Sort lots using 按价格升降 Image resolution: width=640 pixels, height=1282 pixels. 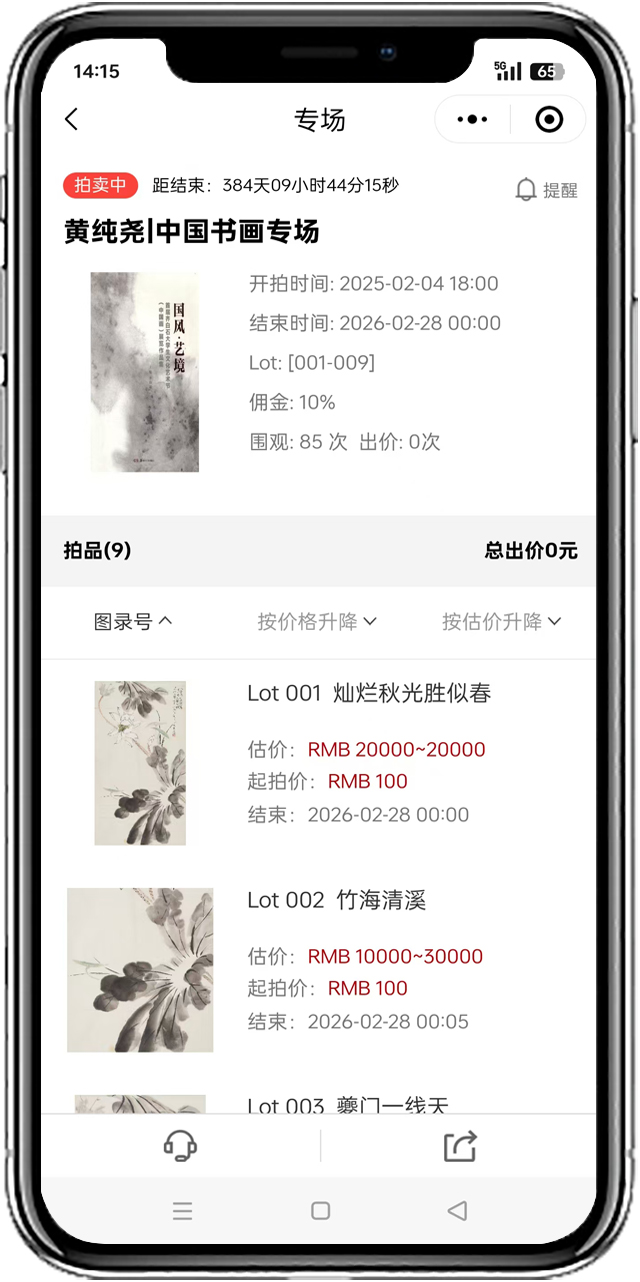(x=317, y=622)
